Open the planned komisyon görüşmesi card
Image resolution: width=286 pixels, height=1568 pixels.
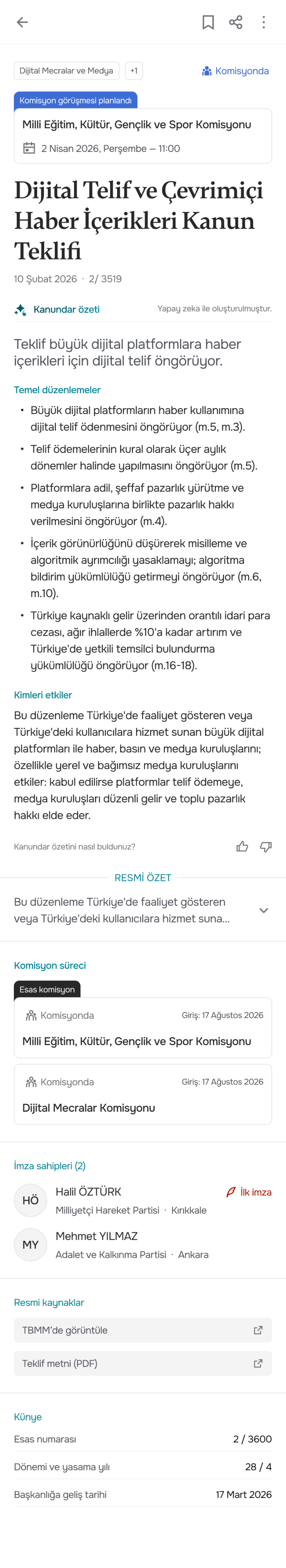pos(143,136)
